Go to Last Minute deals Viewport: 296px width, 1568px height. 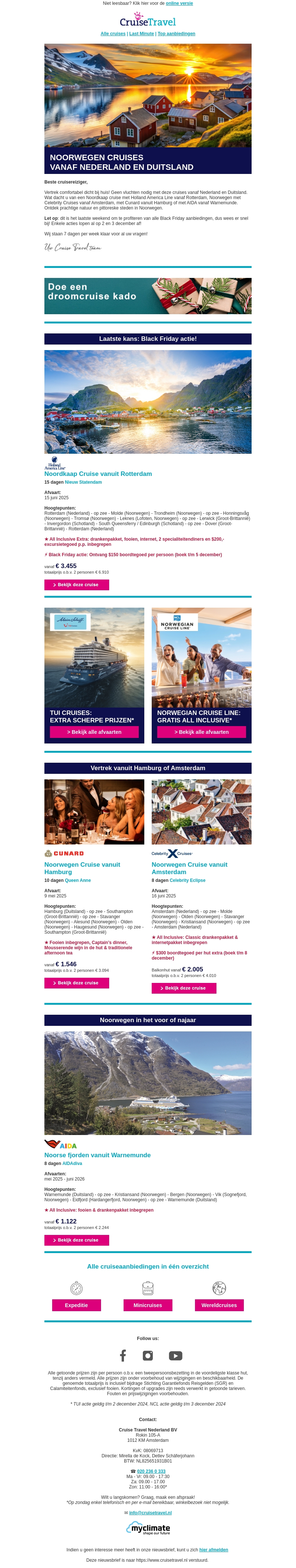141,34
